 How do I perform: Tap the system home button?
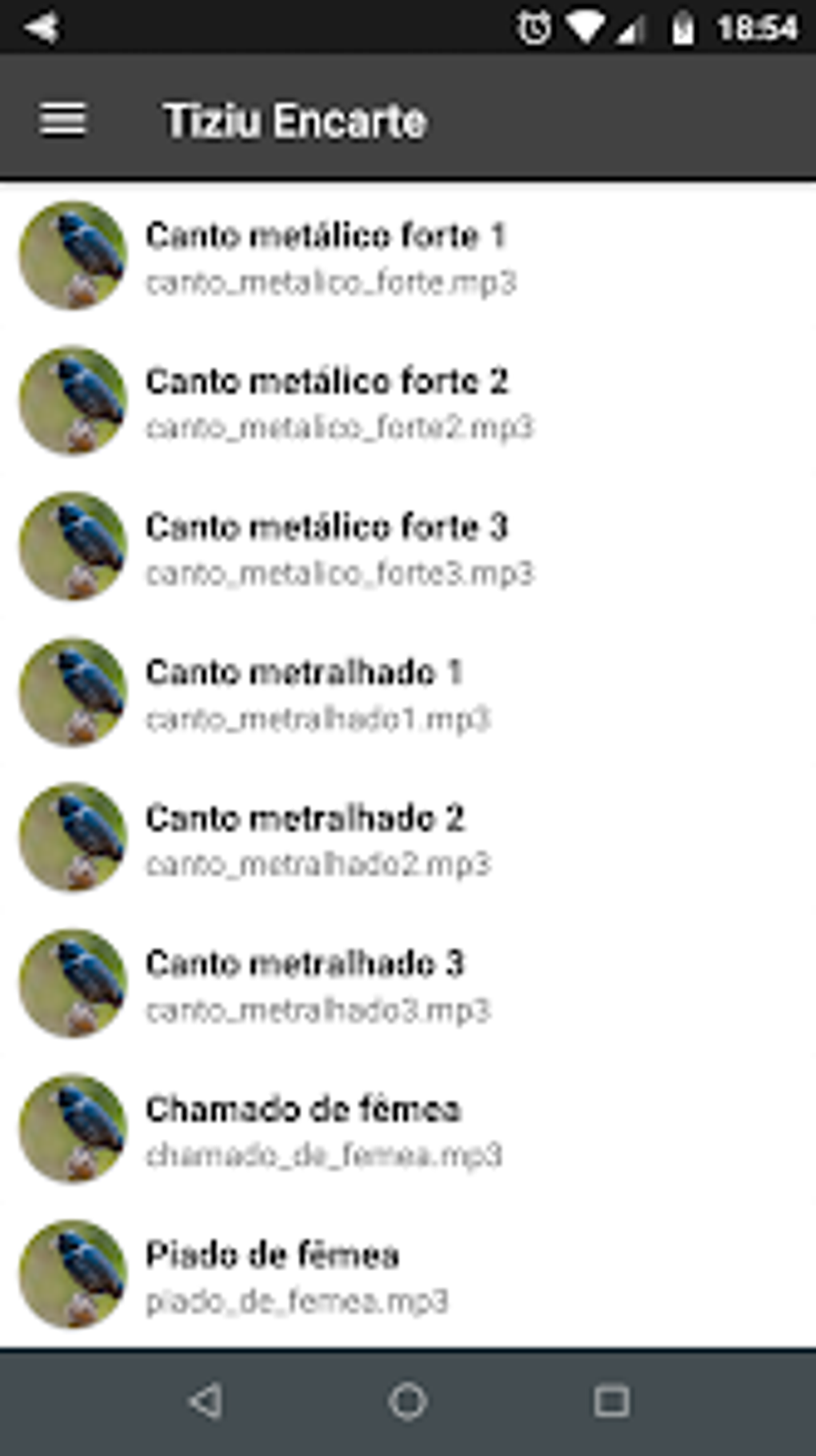408,1401
